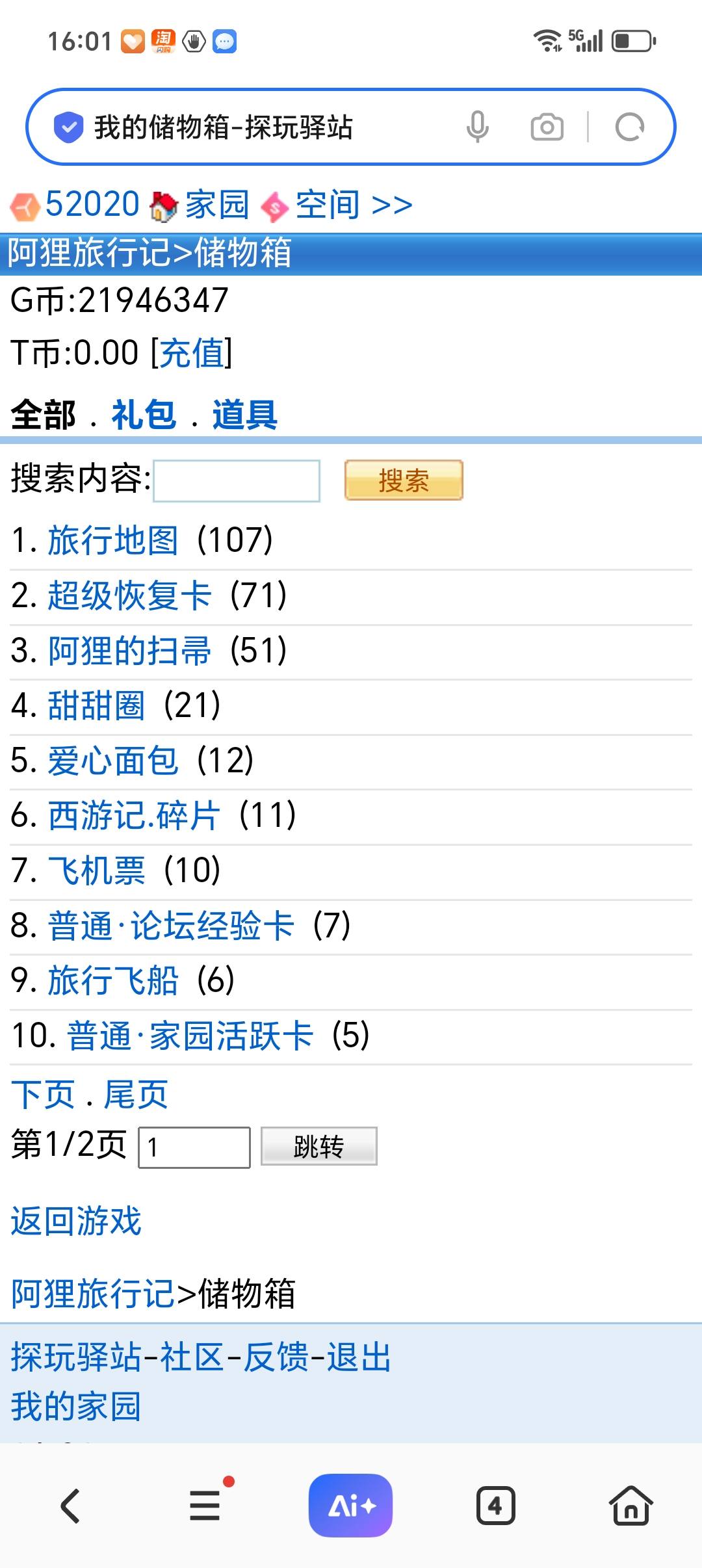
Task: Tap the 跳转 page jump button
Action: tap(318, 1146)
